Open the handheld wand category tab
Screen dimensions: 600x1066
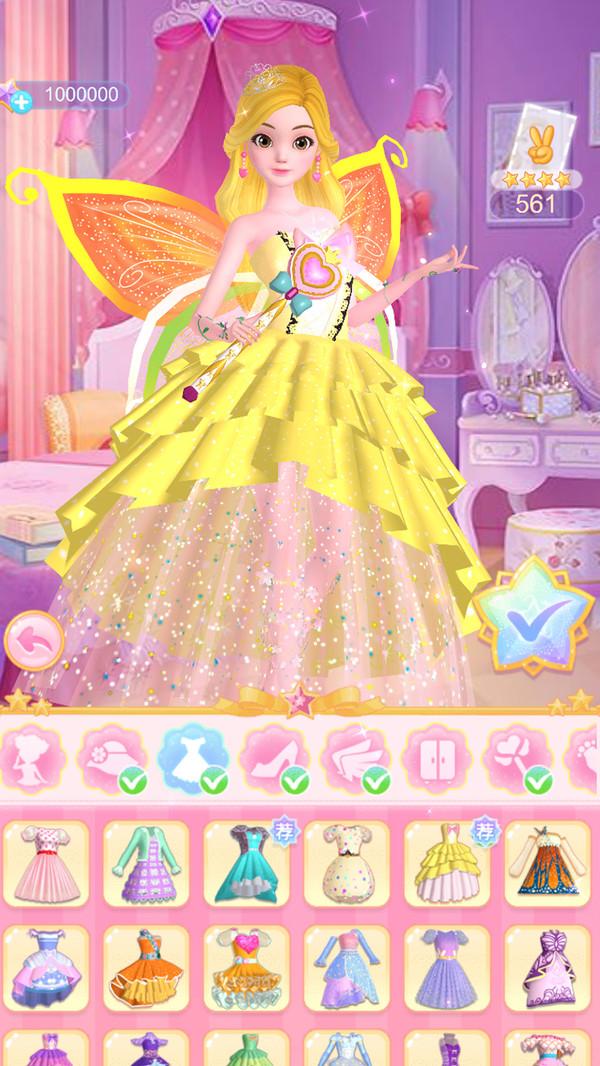(518, 759)
